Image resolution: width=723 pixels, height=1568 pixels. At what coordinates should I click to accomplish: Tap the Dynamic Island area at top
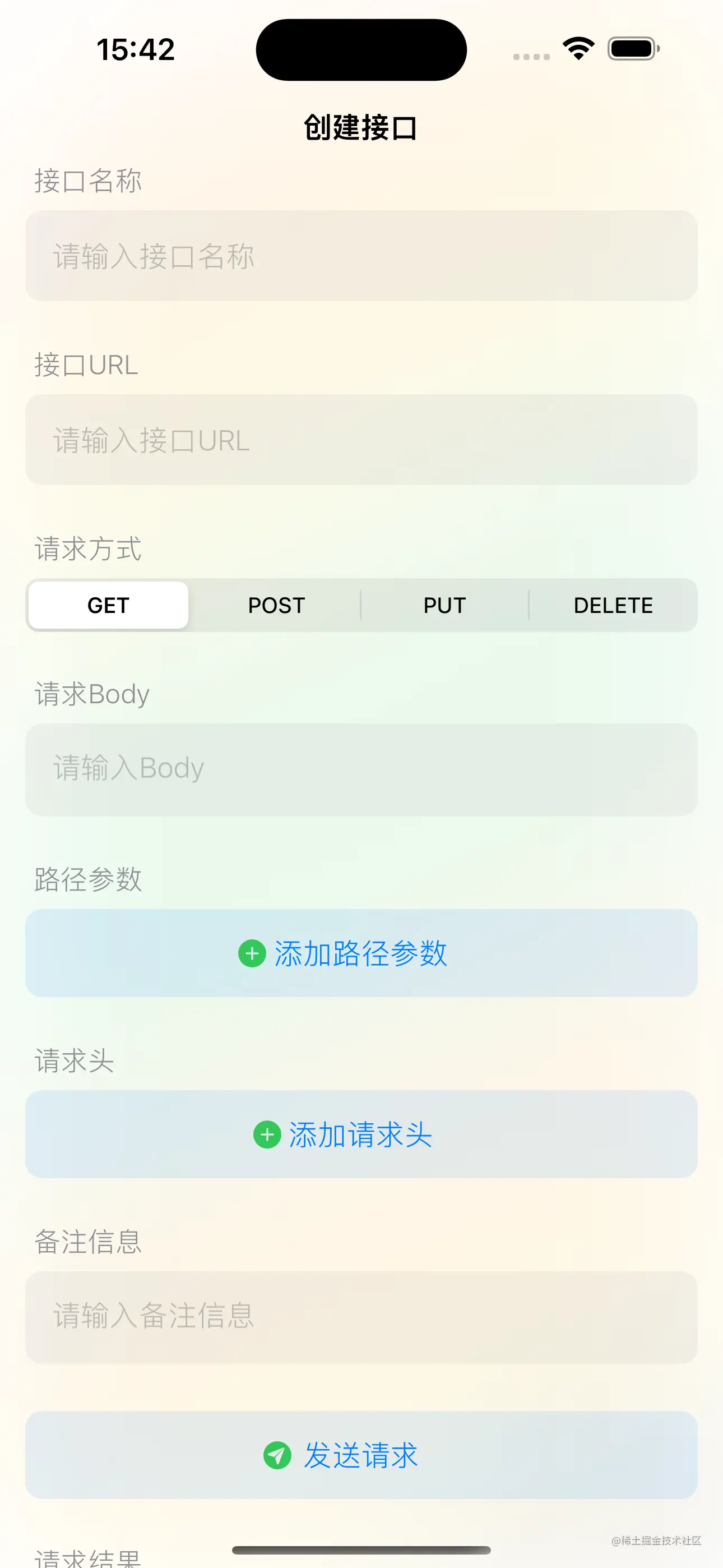(361, 49)
